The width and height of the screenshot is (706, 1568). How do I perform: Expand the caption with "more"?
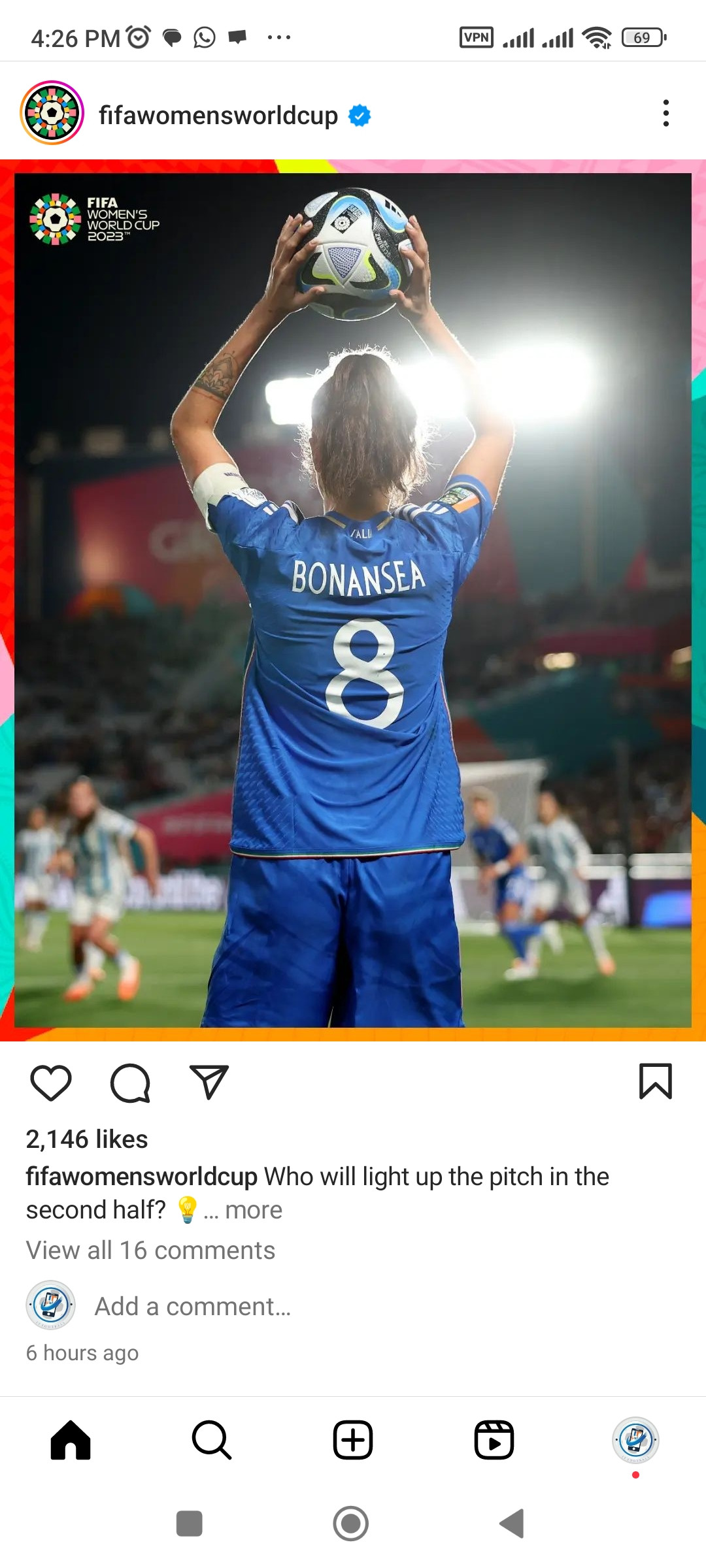coord(254,1210)
